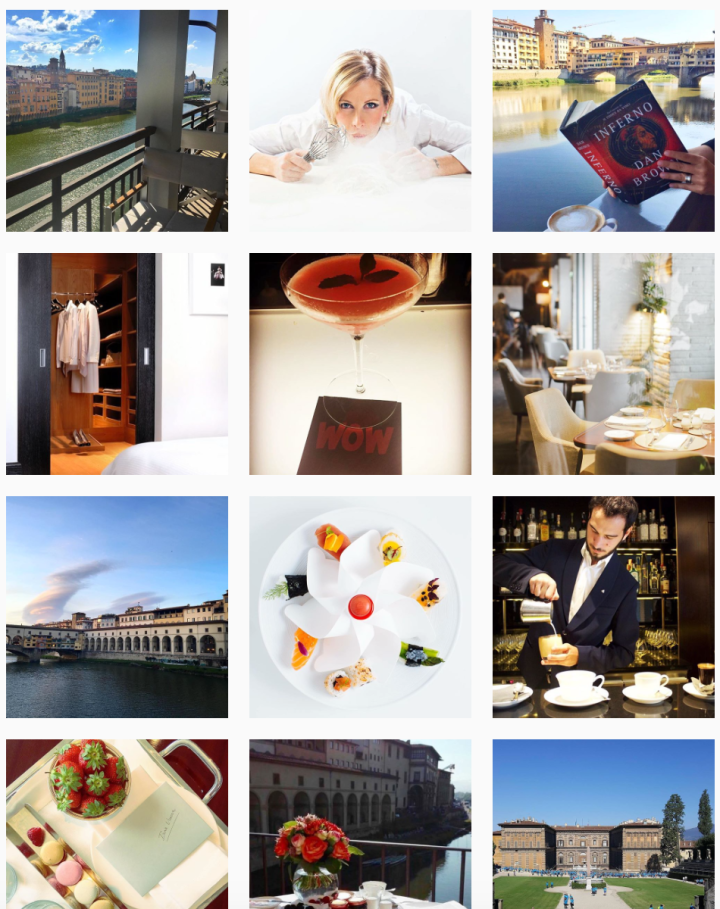Open the blonde chef with whisk photo
The height and width of the screenshot is (909, 720).
pos(360,121)
